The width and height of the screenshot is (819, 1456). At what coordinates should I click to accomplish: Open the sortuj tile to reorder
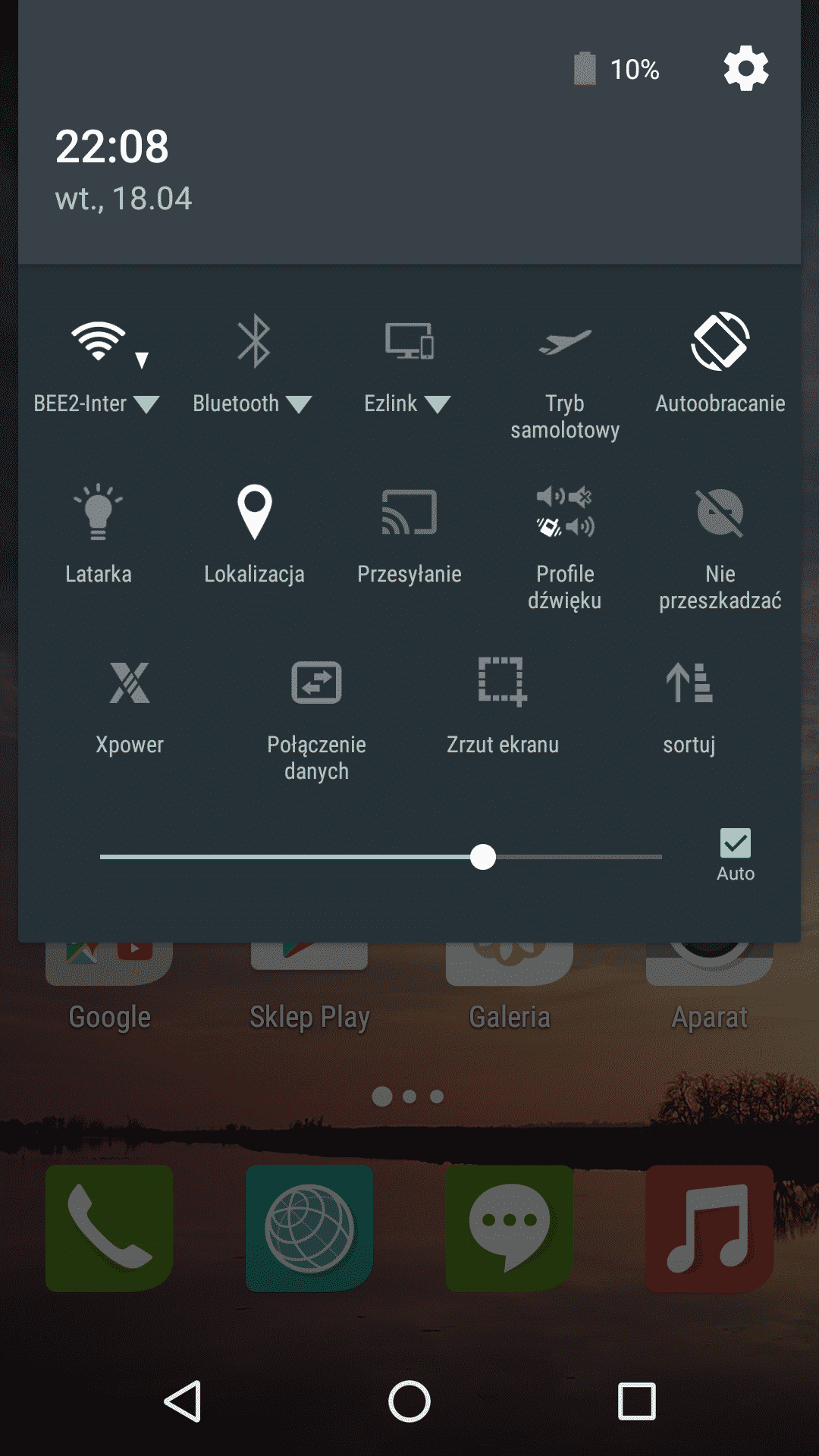point(689,682)
